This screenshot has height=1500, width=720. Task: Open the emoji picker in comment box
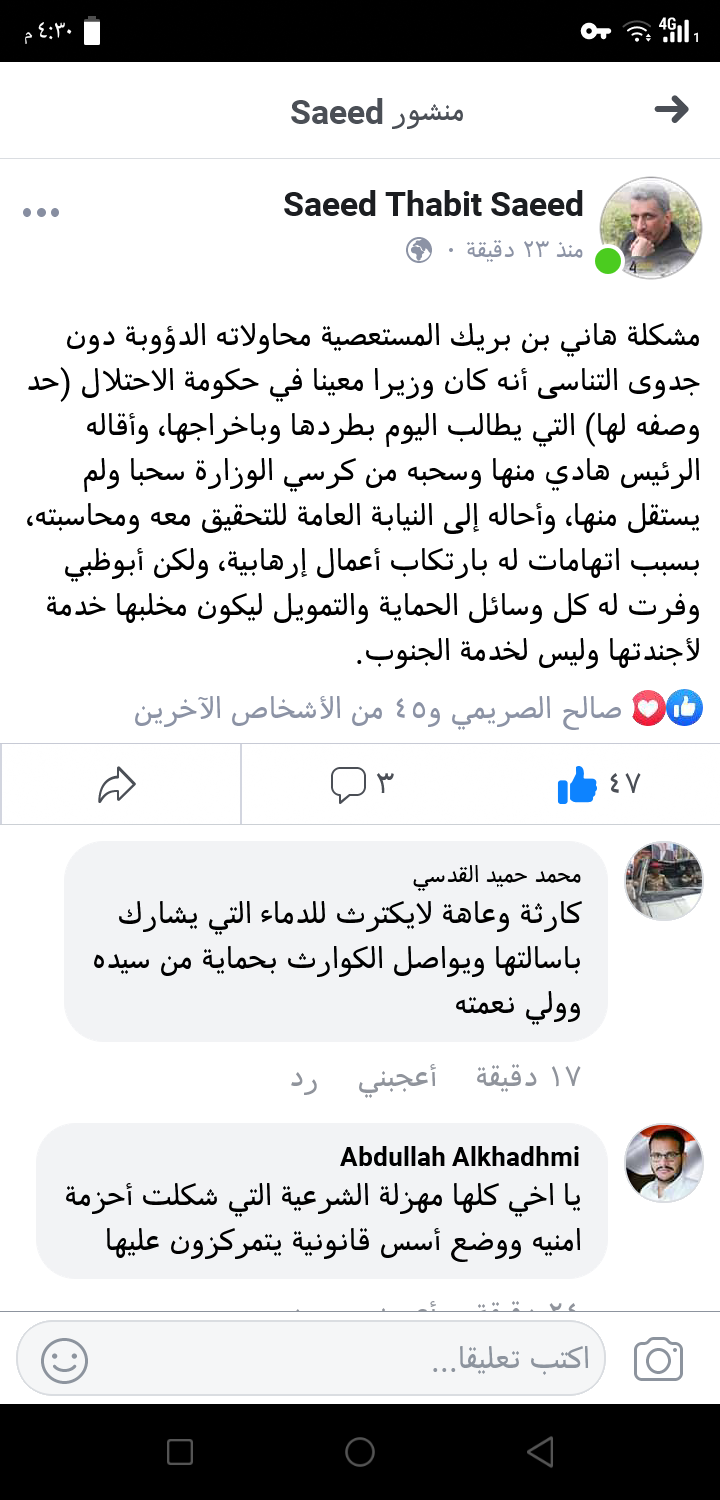coord(65,1360)
